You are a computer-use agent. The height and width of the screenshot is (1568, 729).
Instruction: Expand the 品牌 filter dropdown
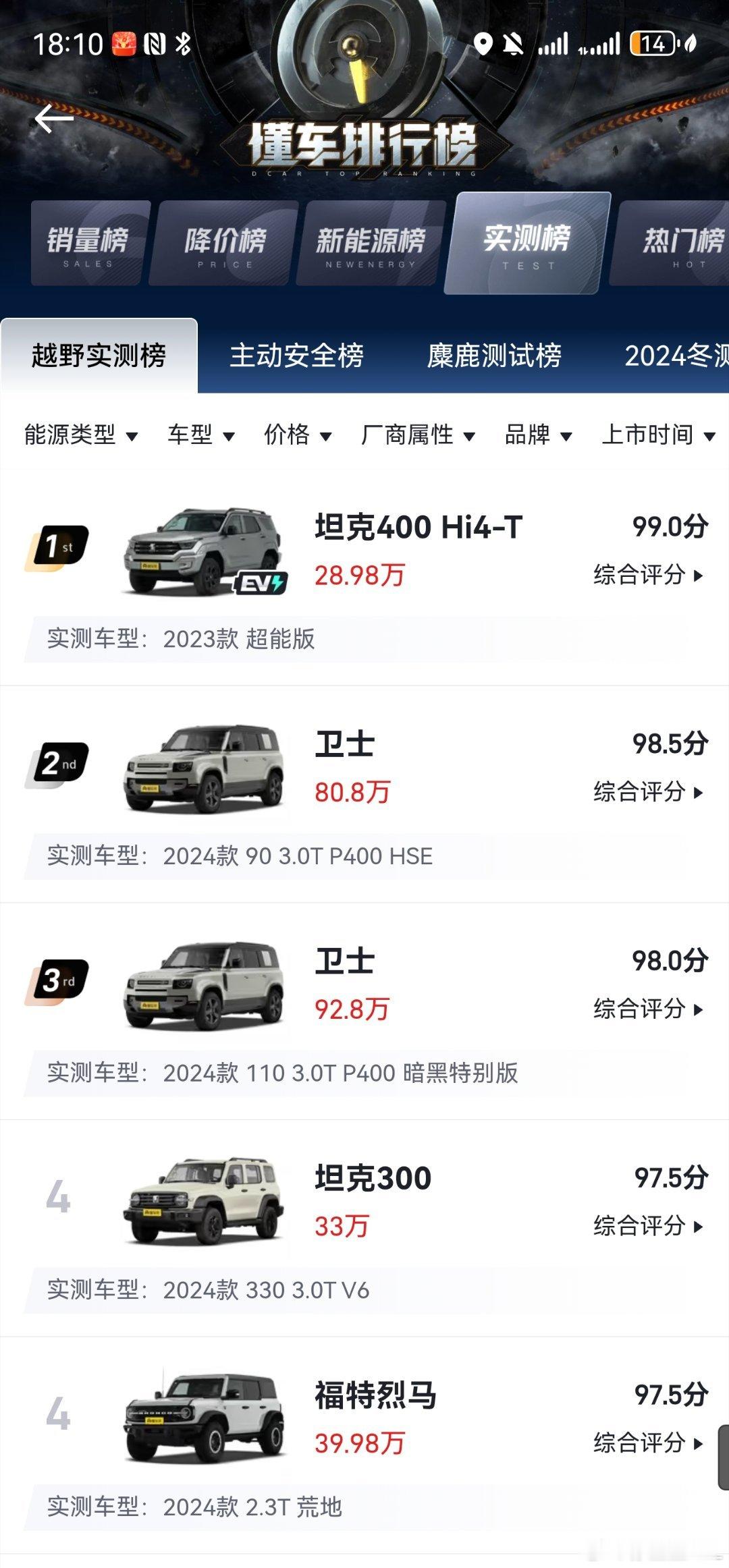tap(539, 435)
